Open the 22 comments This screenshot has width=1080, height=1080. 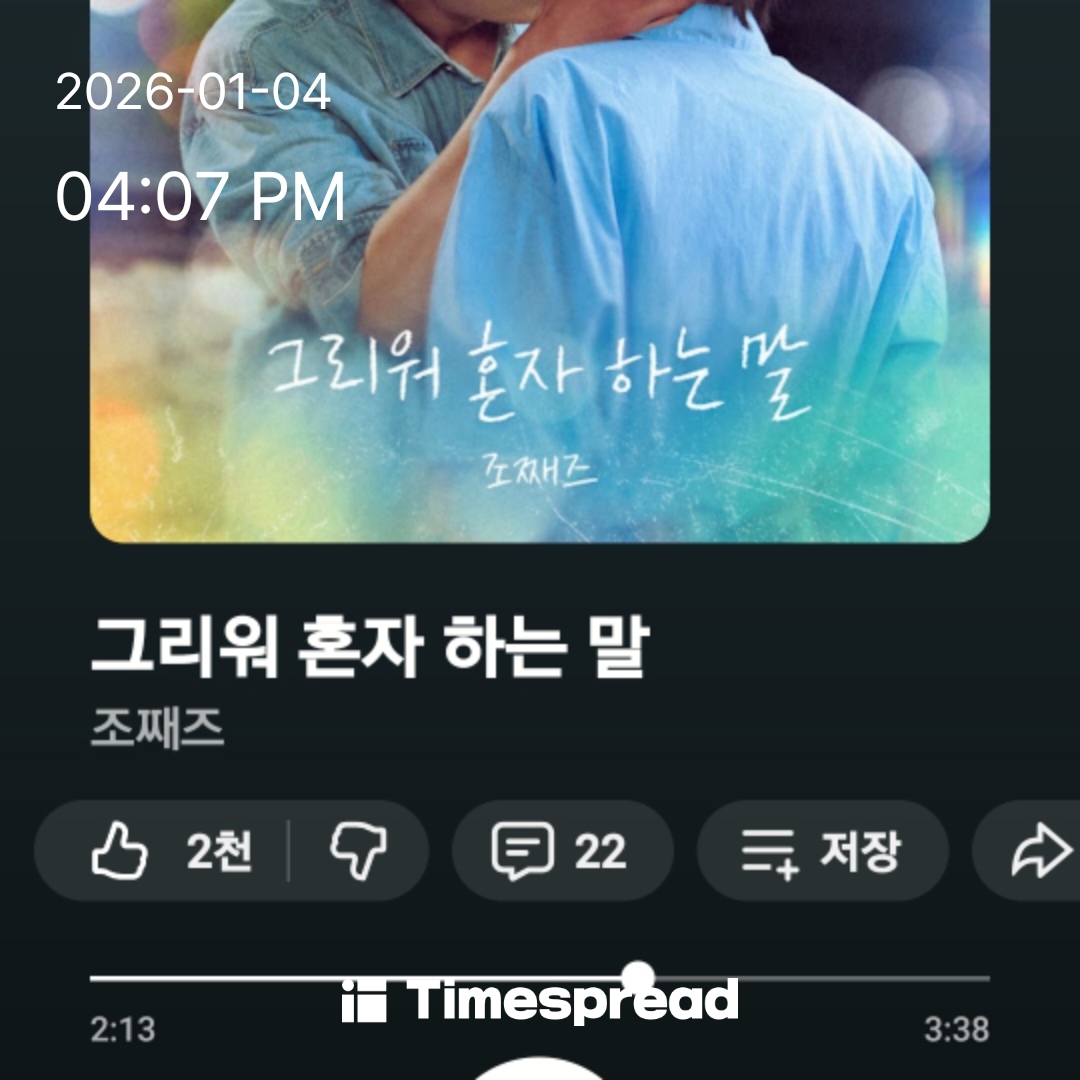[561, 852]
